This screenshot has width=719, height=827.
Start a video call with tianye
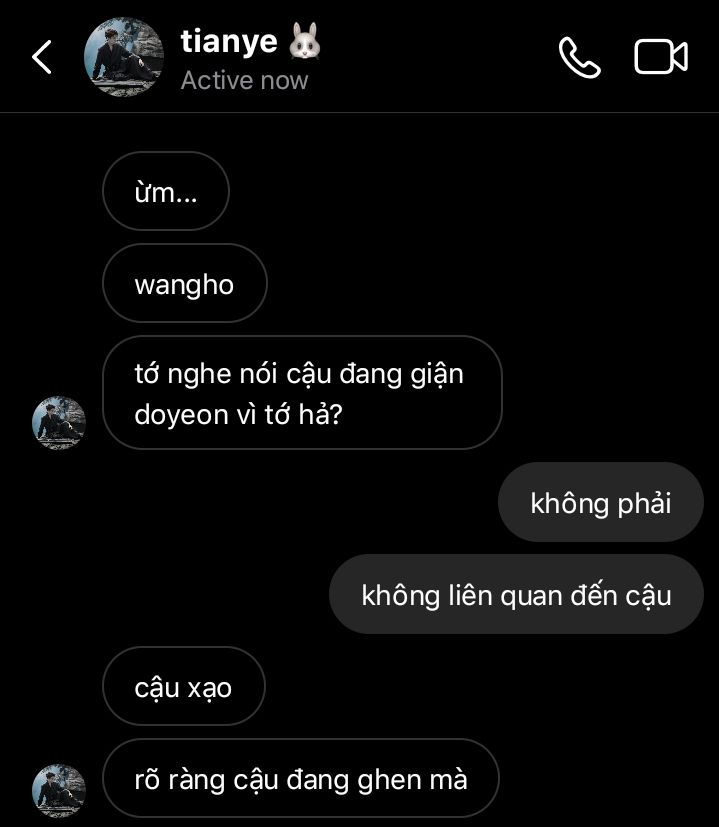coord(661,57)
